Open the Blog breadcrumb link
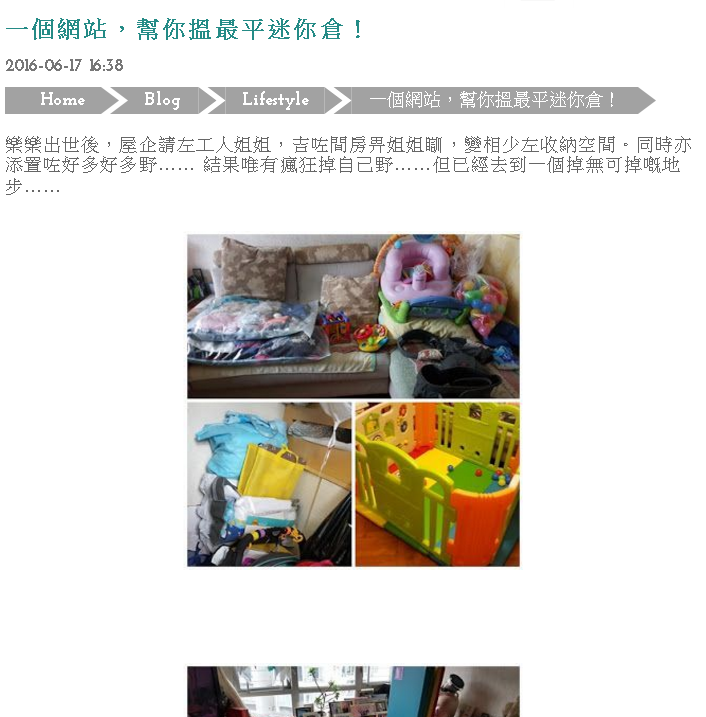The image size is (706, 717). pos(162,100)
